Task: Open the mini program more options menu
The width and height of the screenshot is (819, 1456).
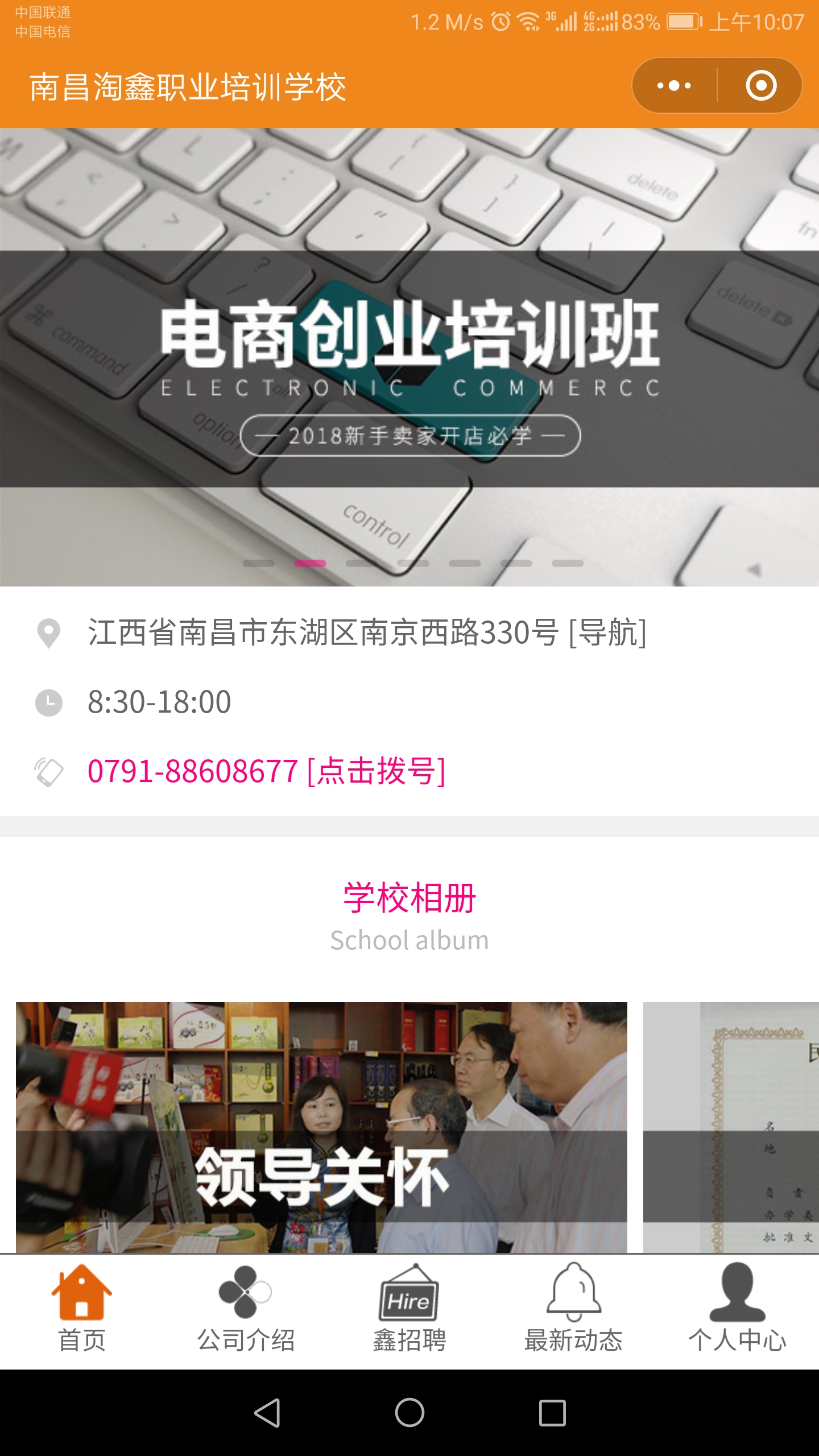Action: [x=675, y=86]
